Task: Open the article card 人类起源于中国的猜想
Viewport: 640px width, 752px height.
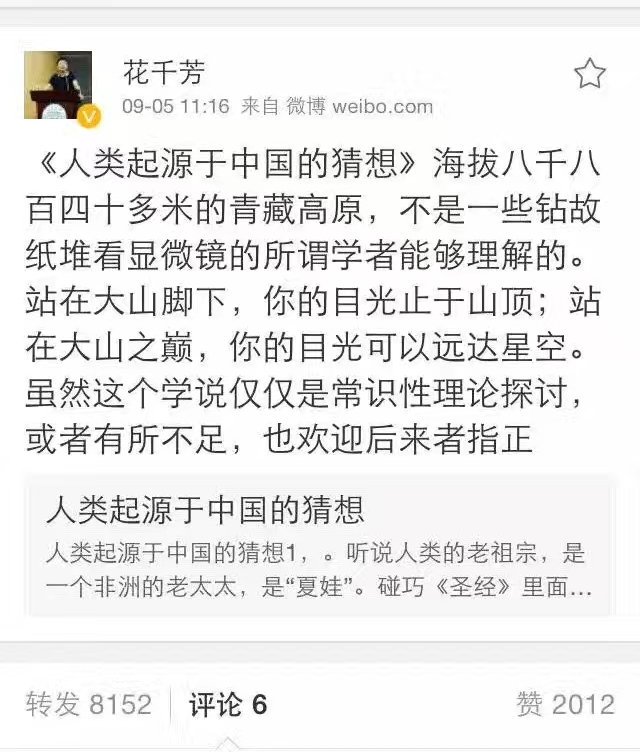Action: pos(319,546)
